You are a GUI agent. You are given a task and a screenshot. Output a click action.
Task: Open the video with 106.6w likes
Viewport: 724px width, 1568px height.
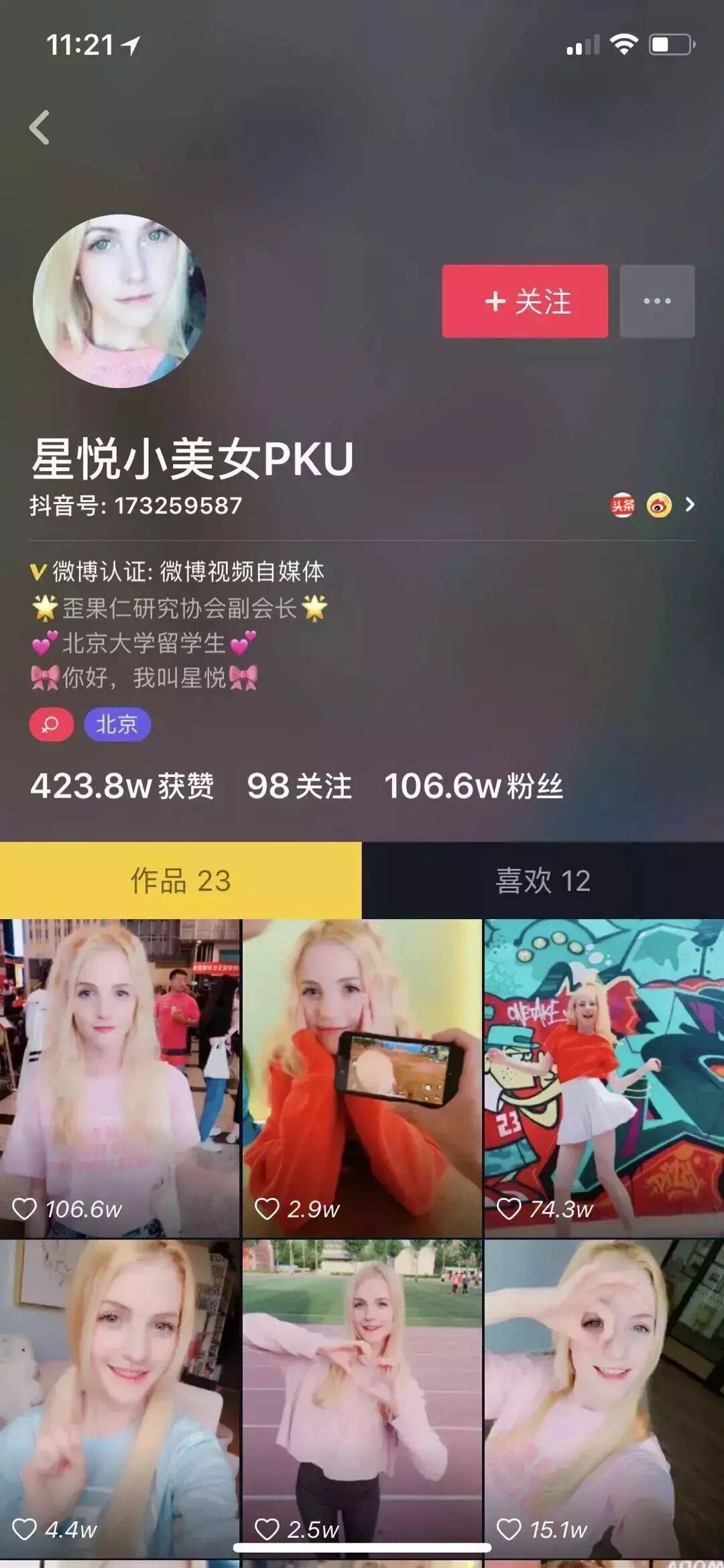click(119, 1078)
